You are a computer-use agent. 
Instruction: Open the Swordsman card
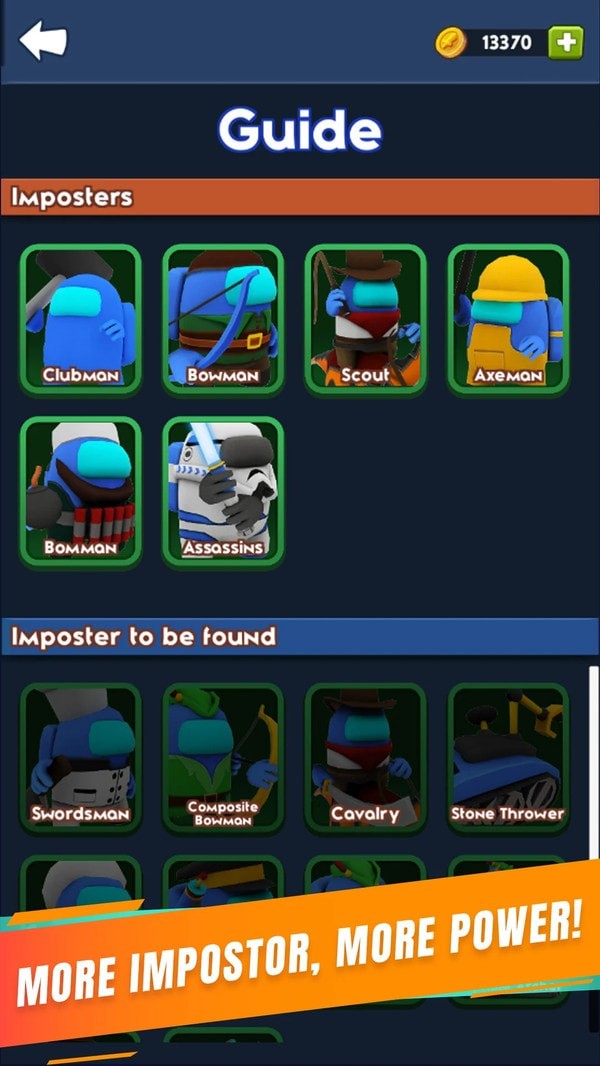[x=80, y=759]
